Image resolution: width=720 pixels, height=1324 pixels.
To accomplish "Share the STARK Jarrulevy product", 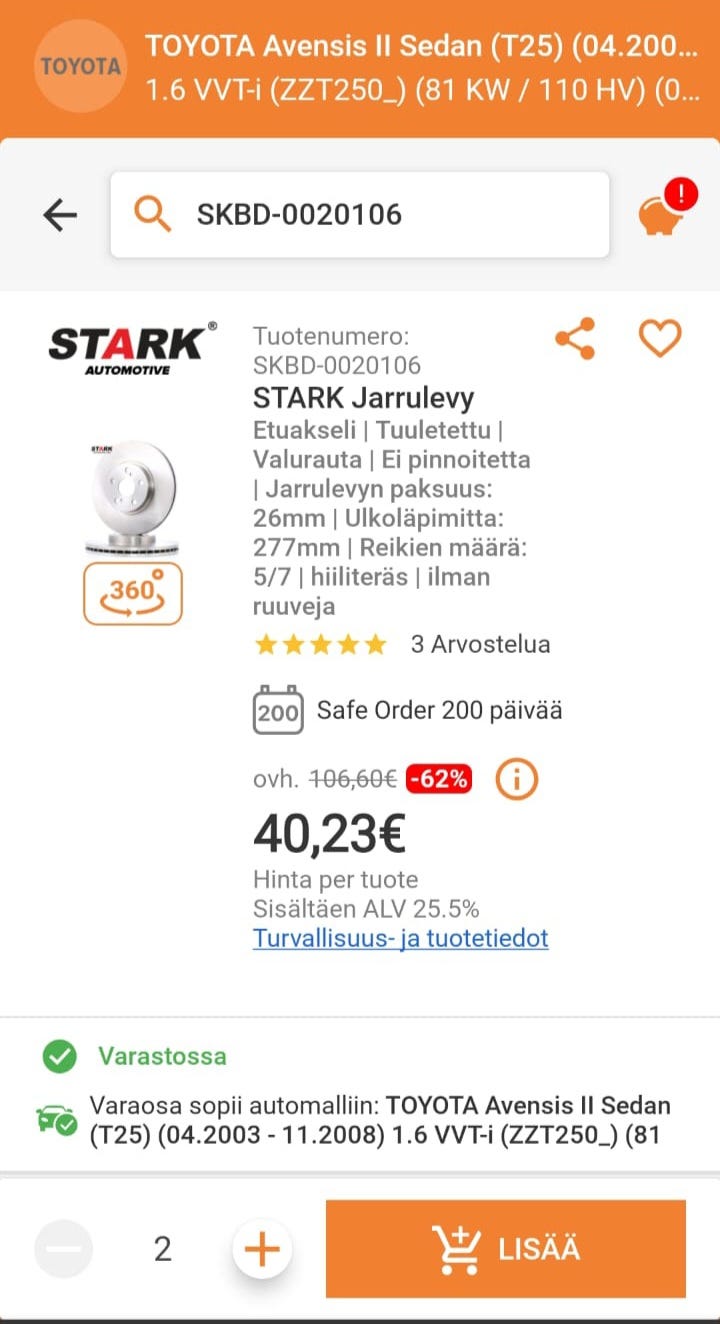I will coord(576,338).
